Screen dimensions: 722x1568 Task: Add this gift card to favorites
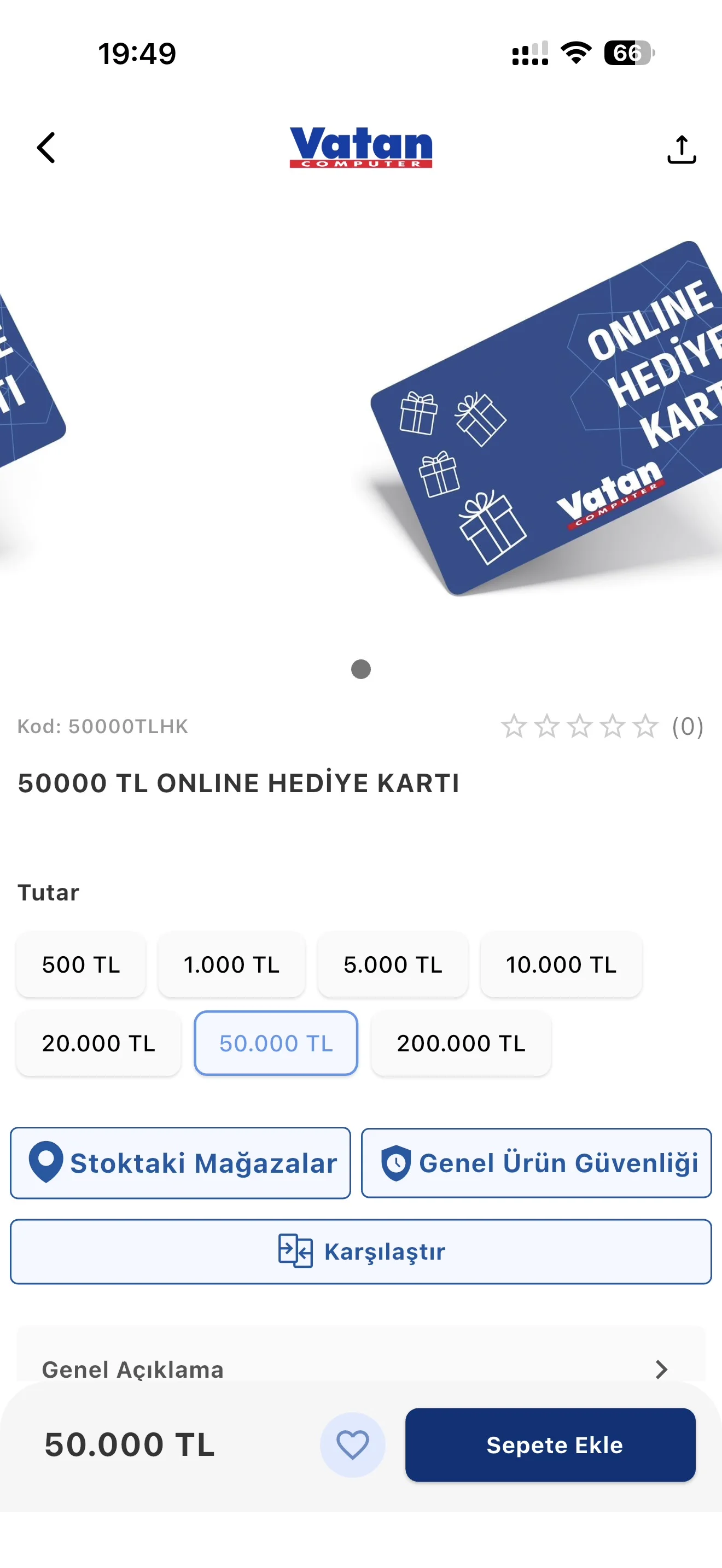coord(352,1445)
